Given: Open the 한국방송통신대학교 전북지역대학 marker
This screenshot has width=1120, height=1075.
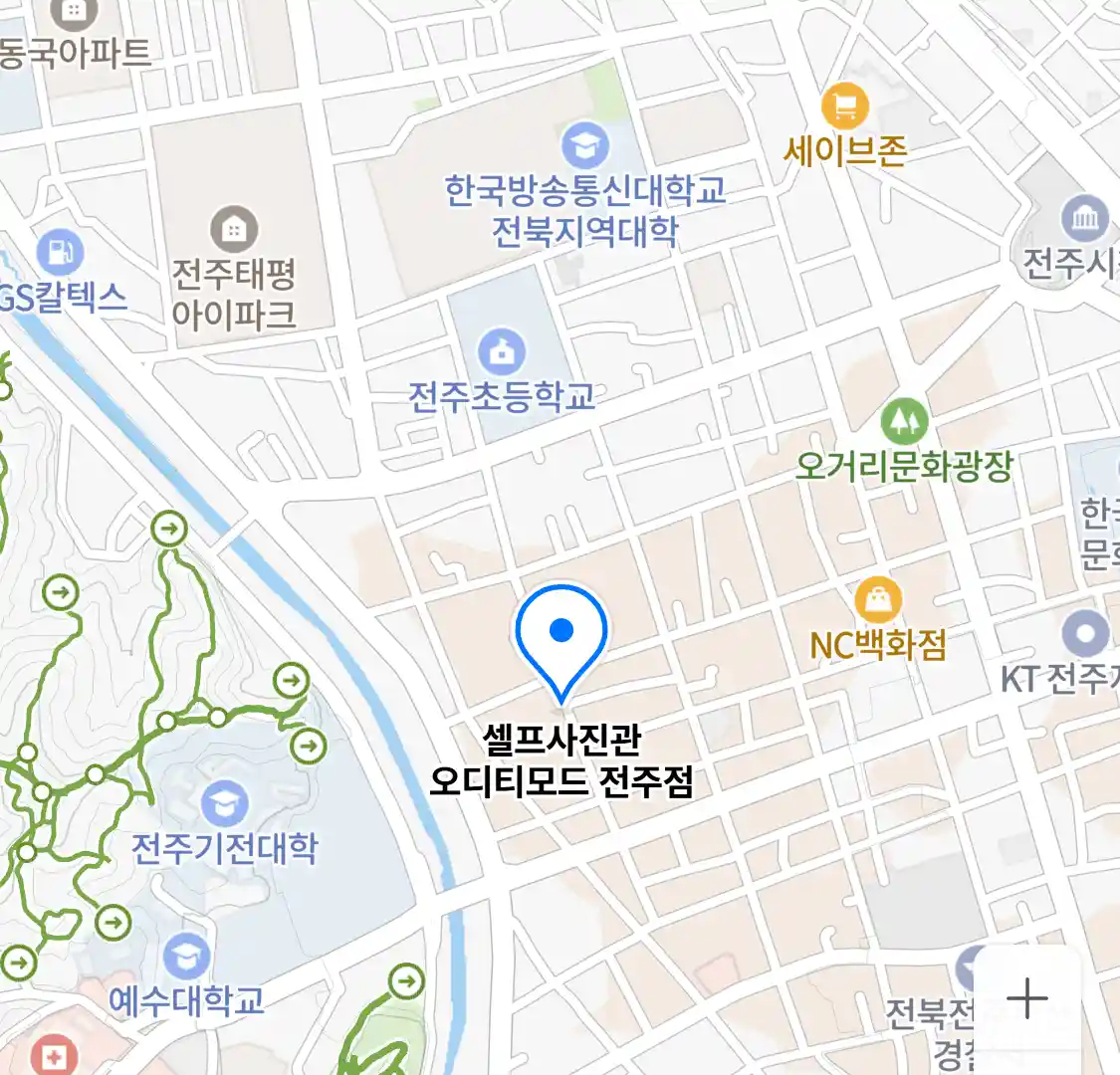Looking at the screenshot, I should (585, 147).
